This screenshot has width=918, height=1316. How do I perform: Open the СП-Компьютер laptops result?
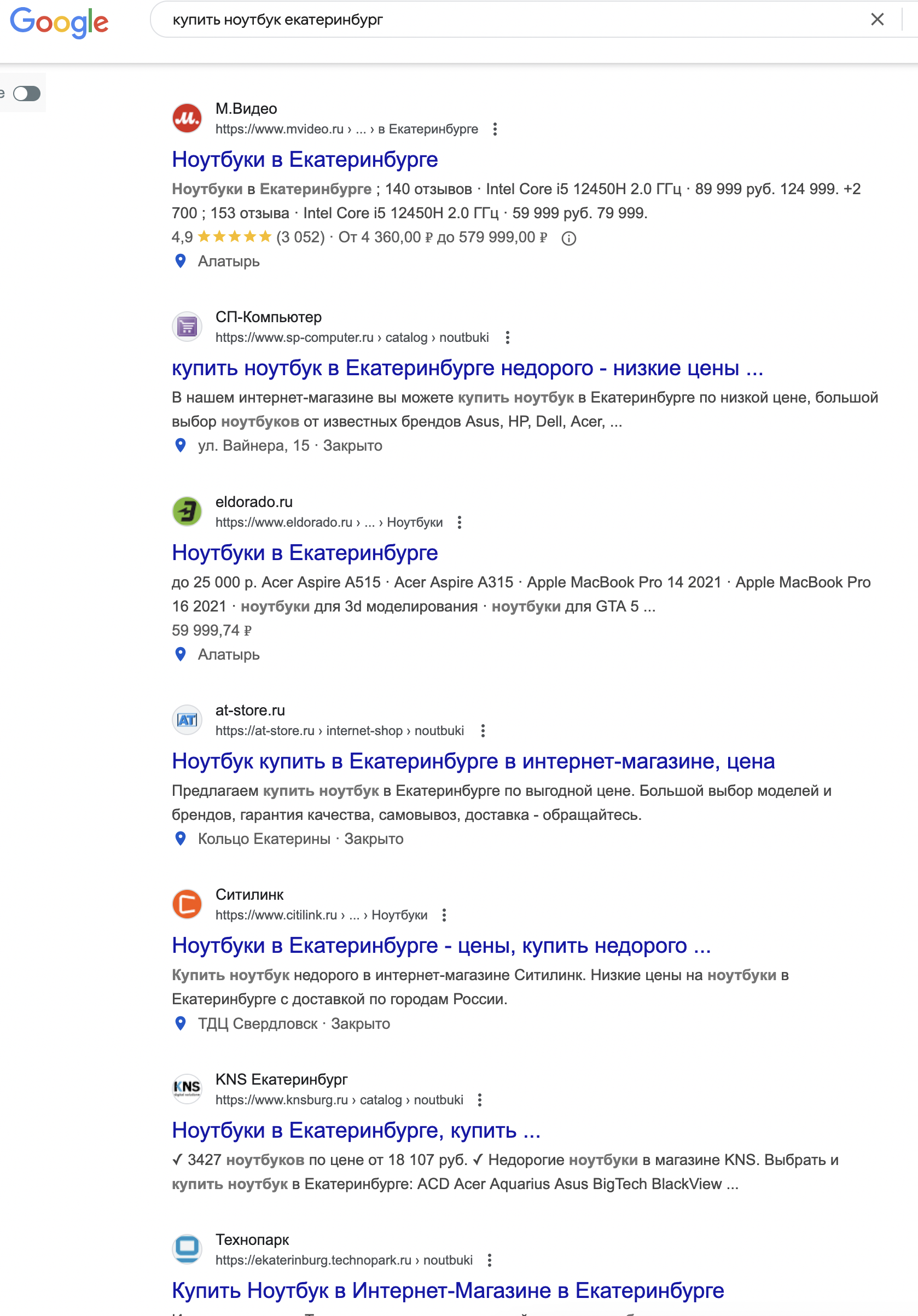pyautogui.click(x=467, y=368)
